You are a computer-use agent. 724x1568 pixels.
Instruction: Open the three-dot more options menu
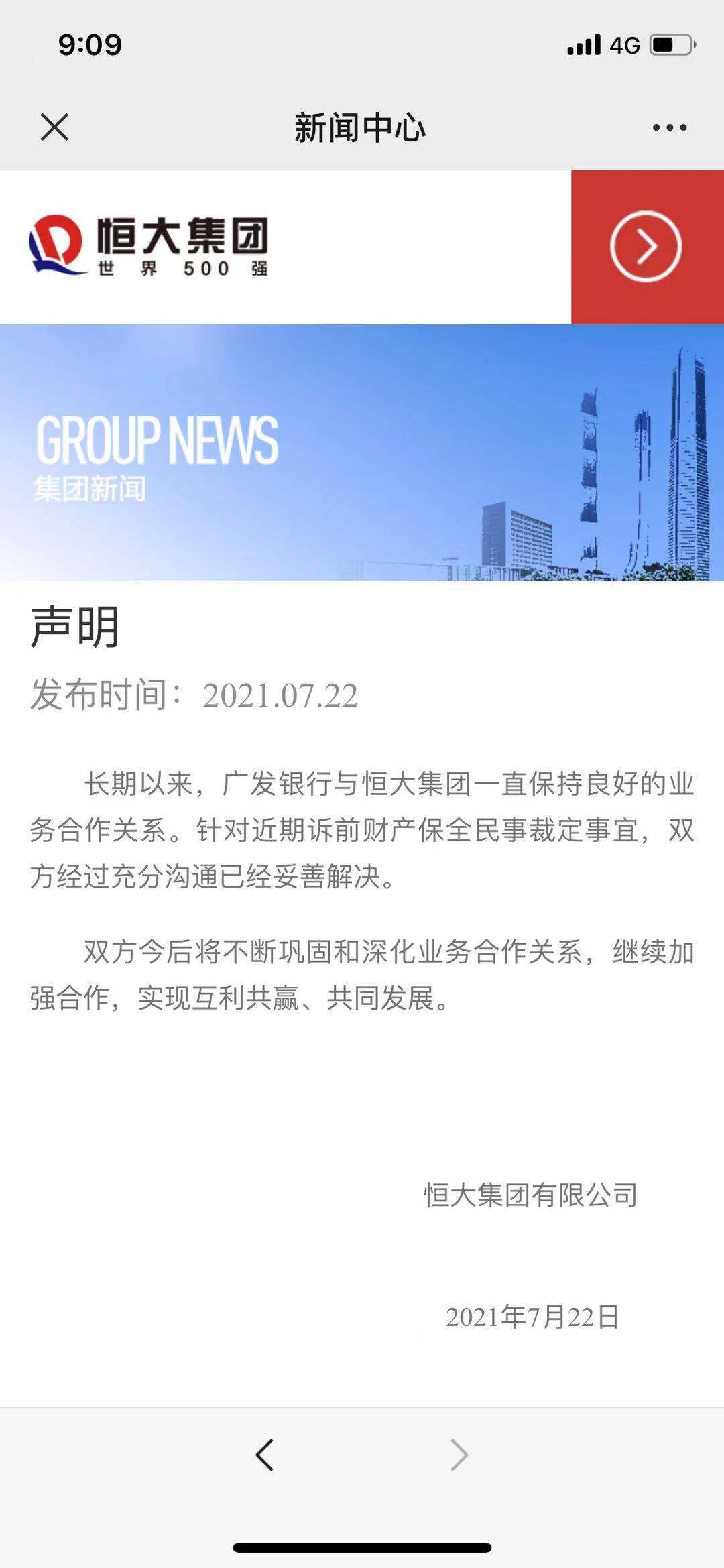click(669, 127)
